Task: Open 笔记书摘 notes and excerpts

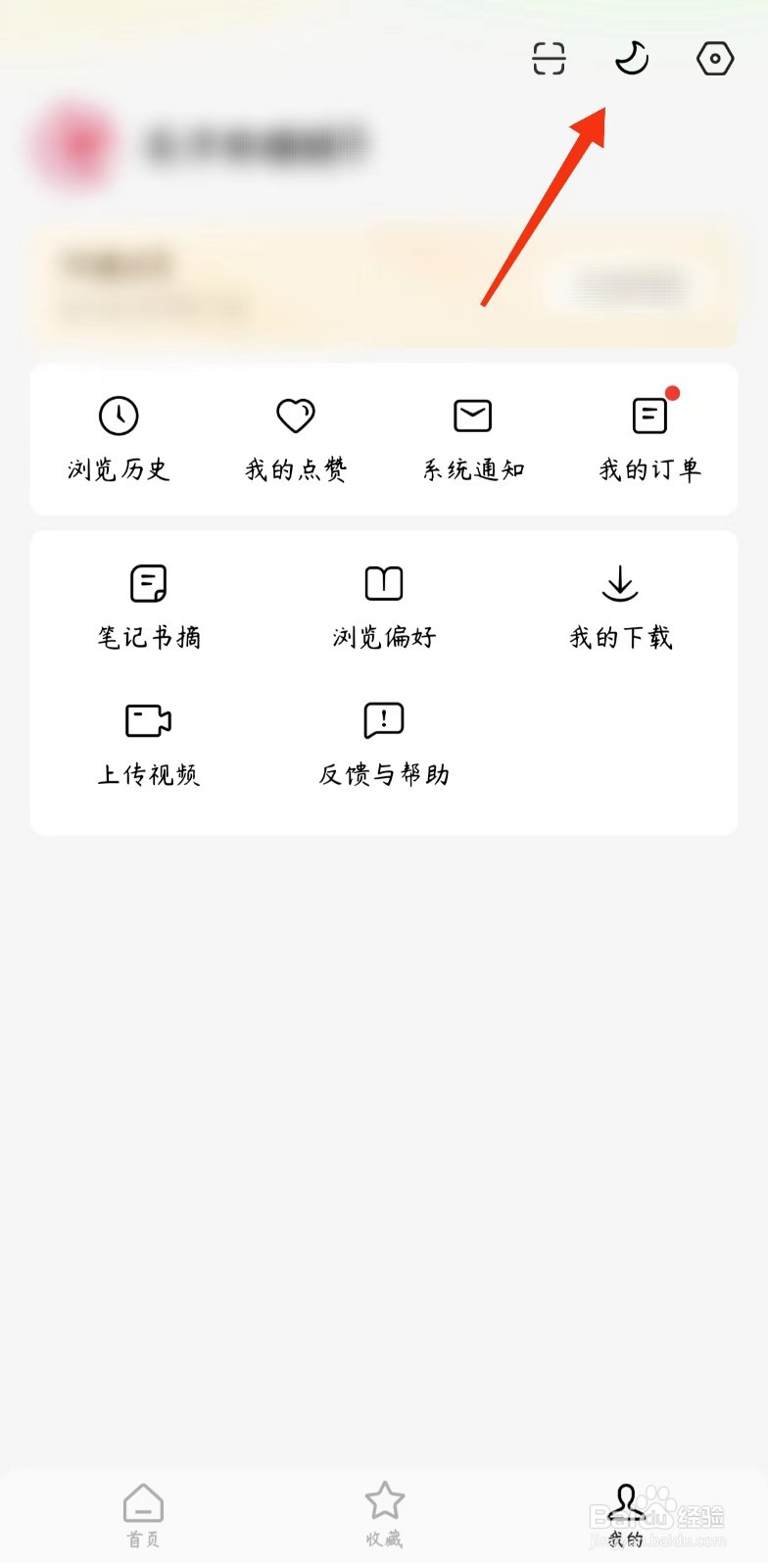Action: tap(149, 607)
